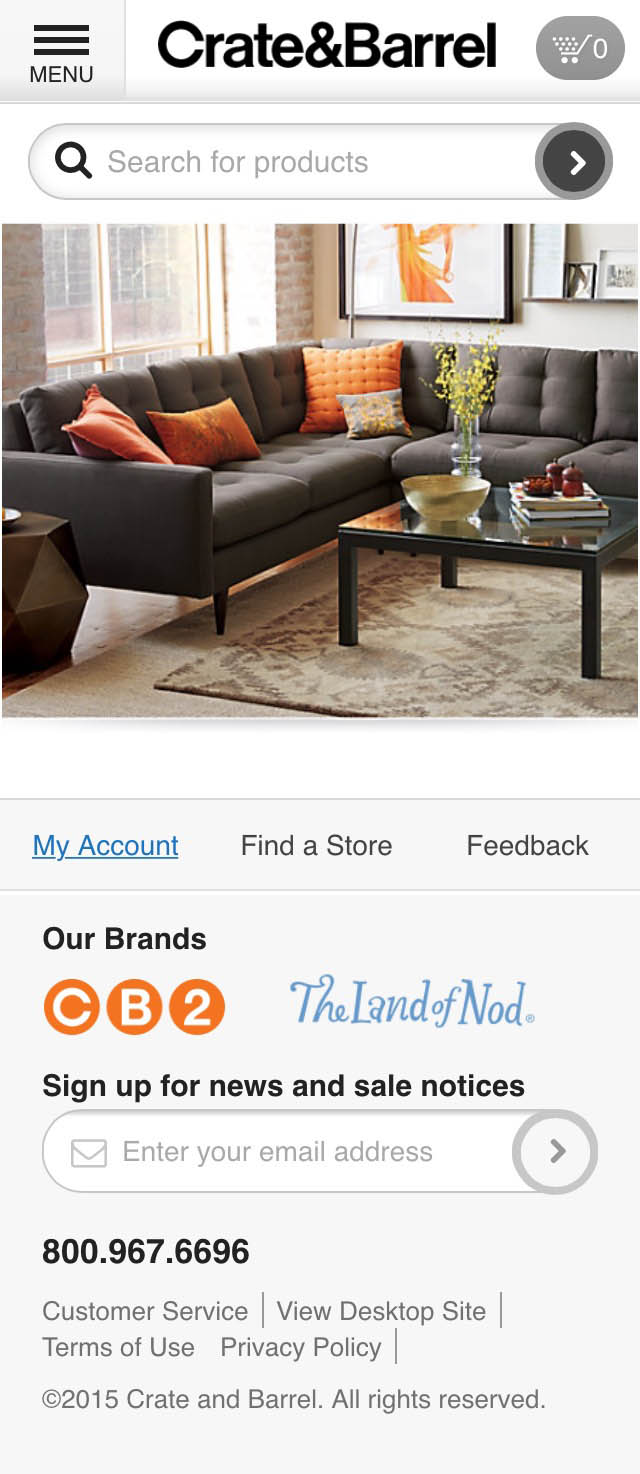Open Find a Store
This screenshot has height=1474, width=640.
316,846
